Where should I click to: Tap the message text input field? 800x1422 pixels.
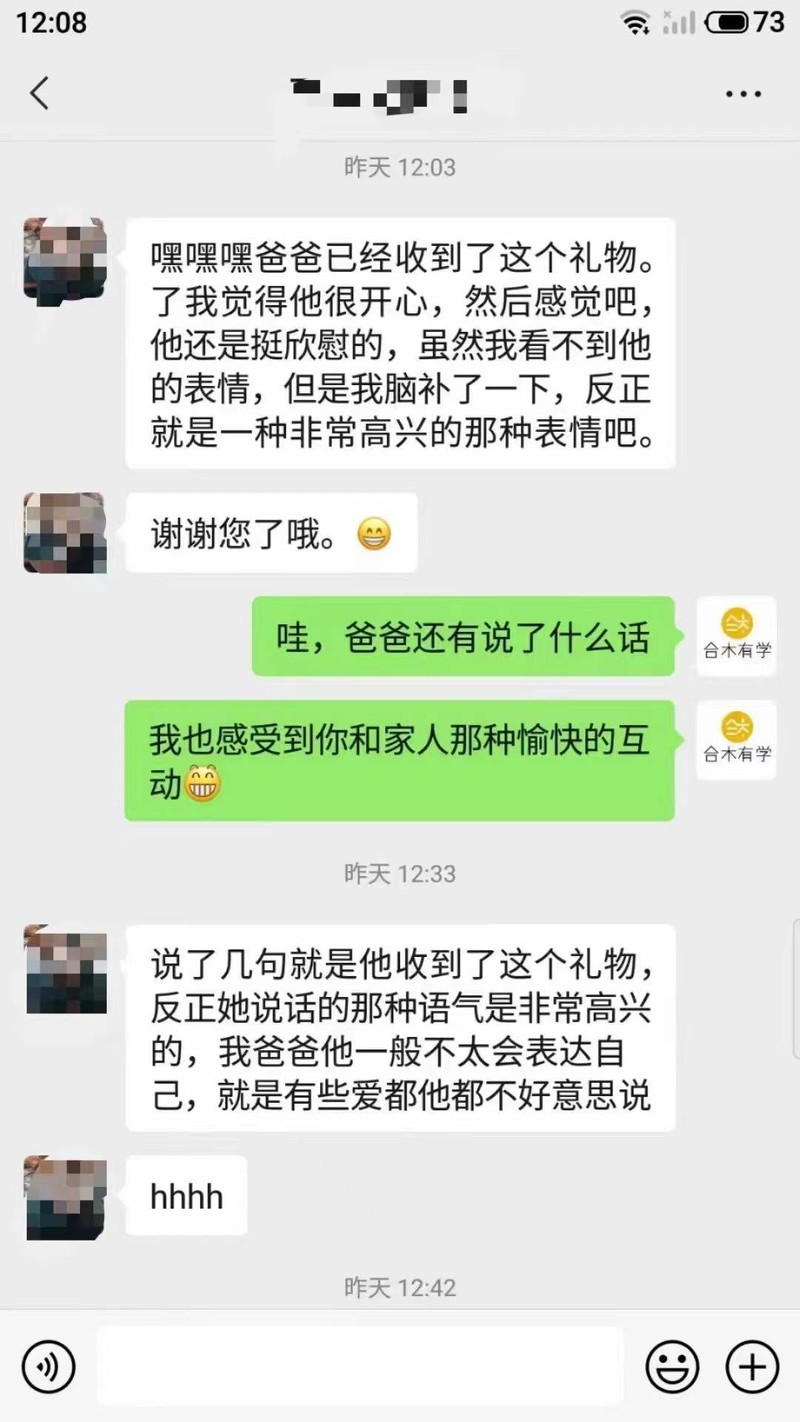click(x=360, y=1365)
